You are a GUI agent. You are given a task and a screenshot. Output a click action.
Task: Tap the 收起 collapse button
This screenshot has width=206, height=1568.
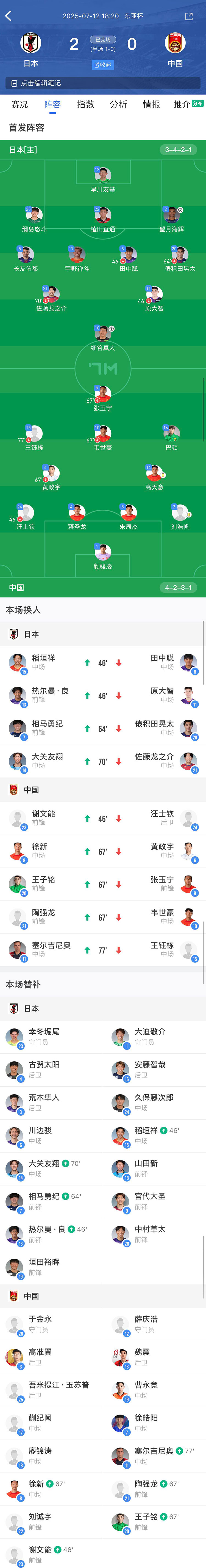[x=102, y=64]
